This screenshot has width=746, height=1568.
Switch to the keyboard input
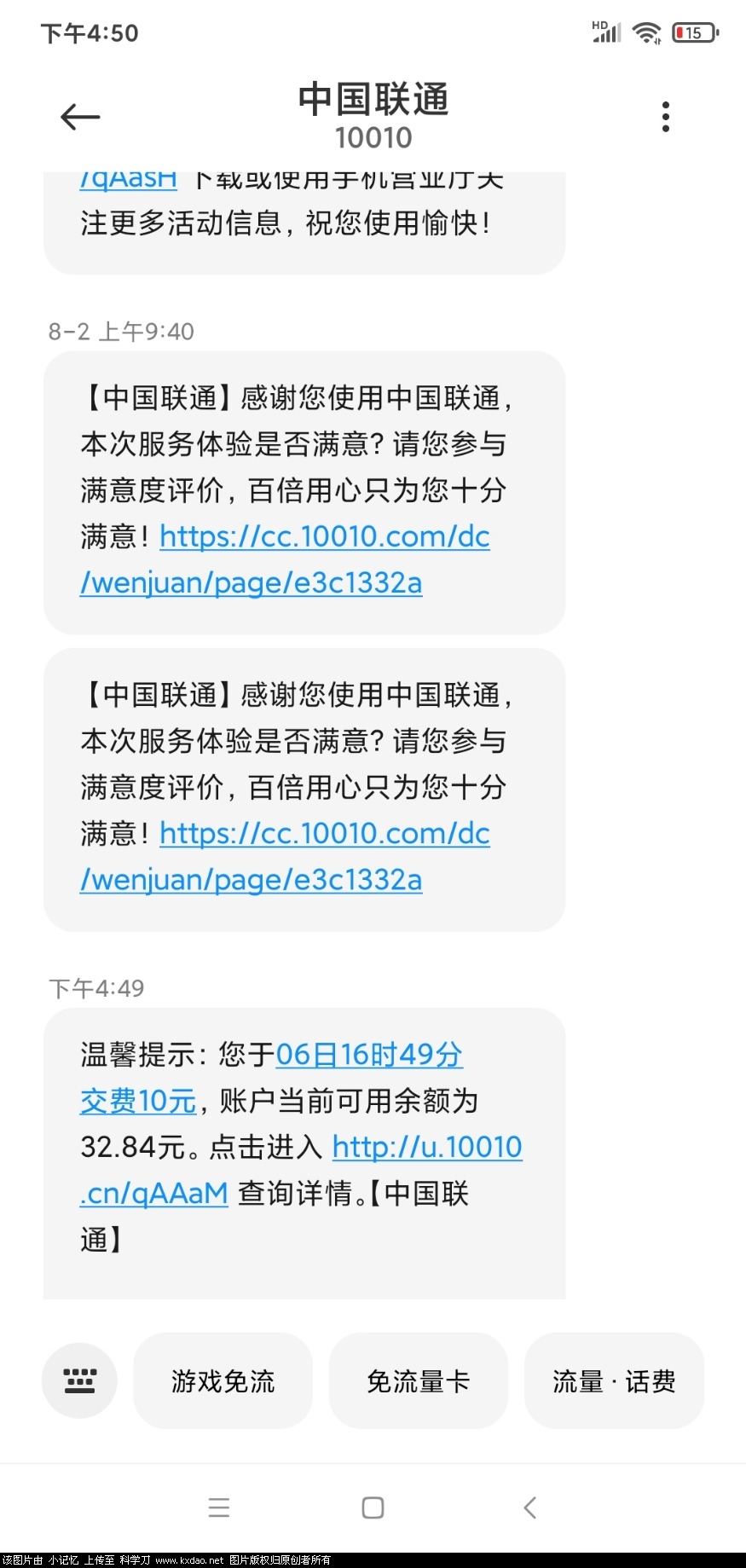click(x=80, y=1380)
